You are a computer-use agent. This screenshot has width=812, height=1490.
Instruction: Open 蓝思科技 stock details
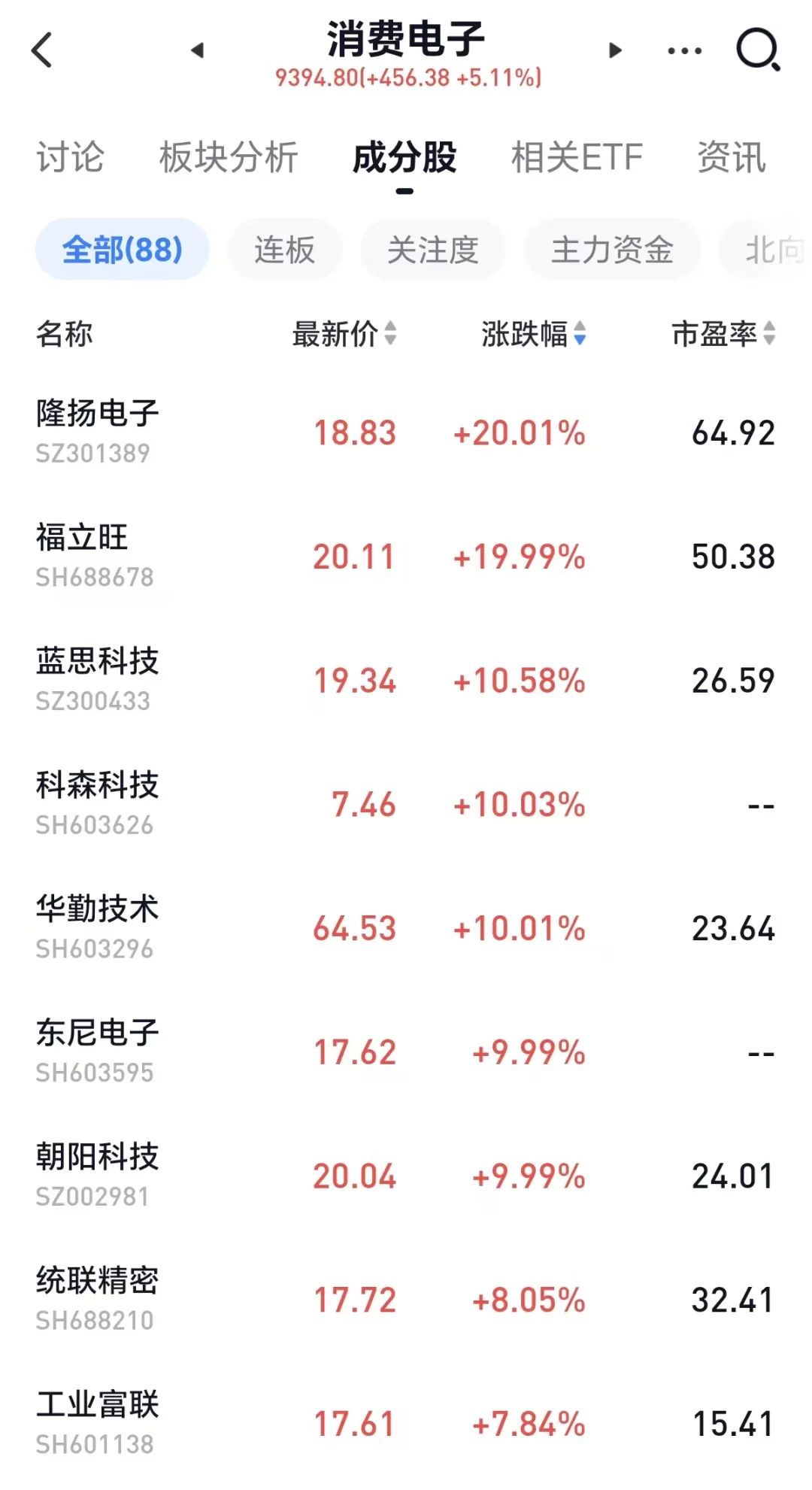coord(406,681)
